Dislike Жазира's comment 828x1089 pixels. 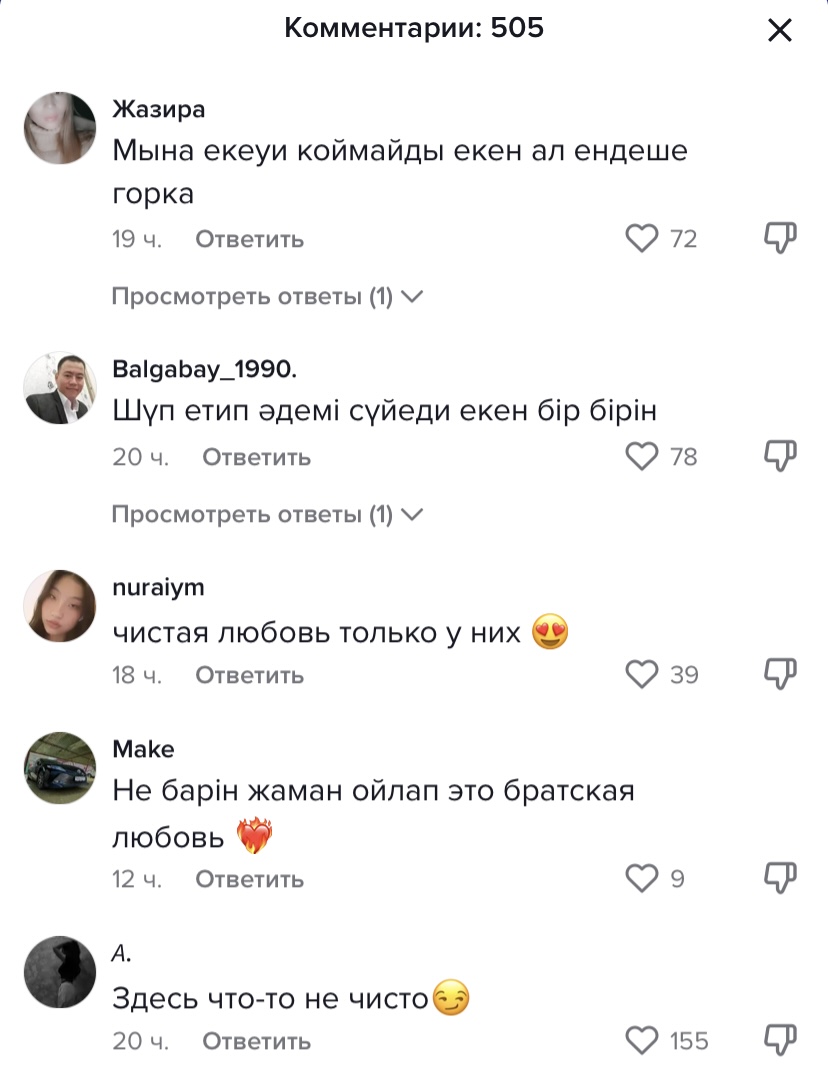coord(779,238)
